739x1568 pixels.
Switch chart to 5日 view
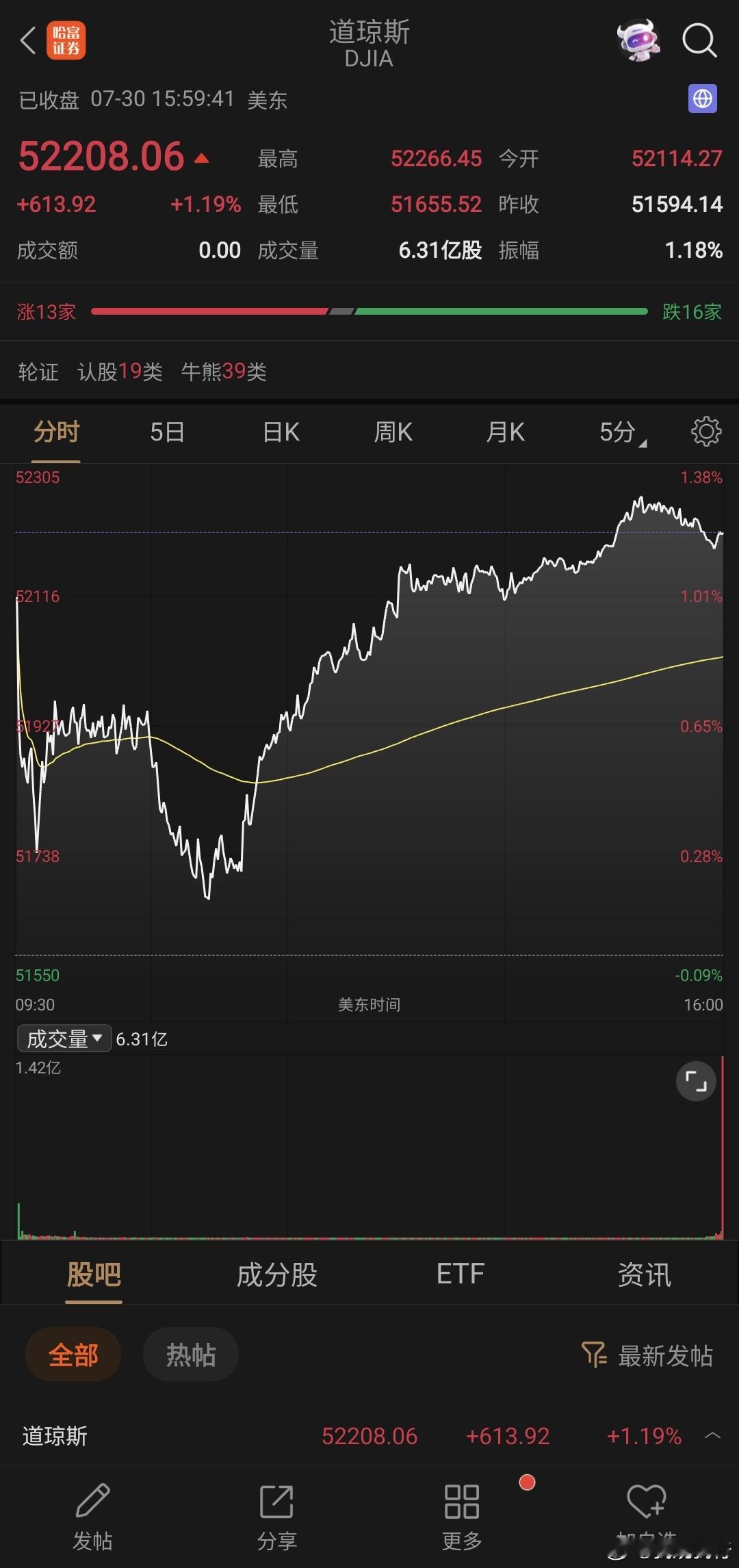pos(168,432)
